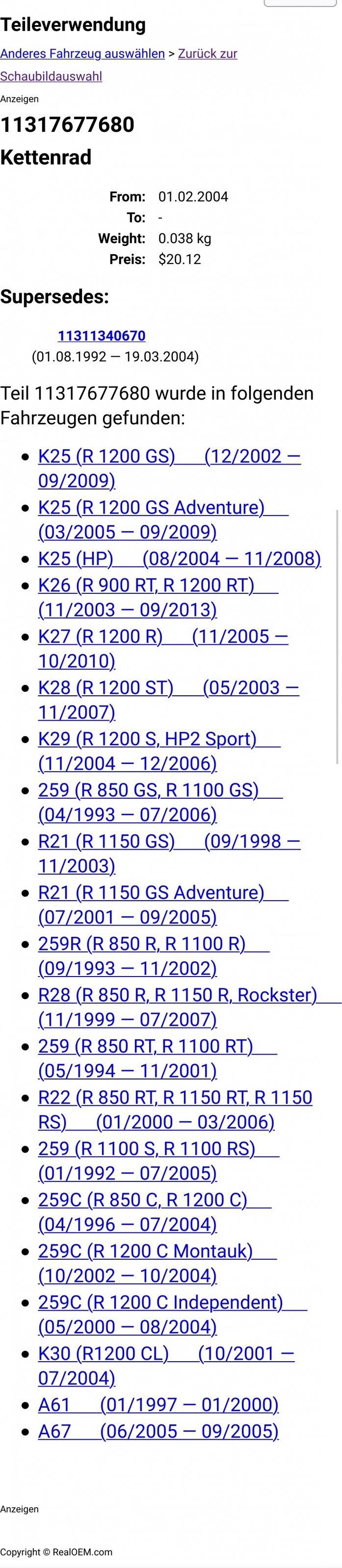The image size is (342, 1568).
Task: Open the K25 (R 1200 GS) 12/2002 link
Action: click(x=106, y=456)
